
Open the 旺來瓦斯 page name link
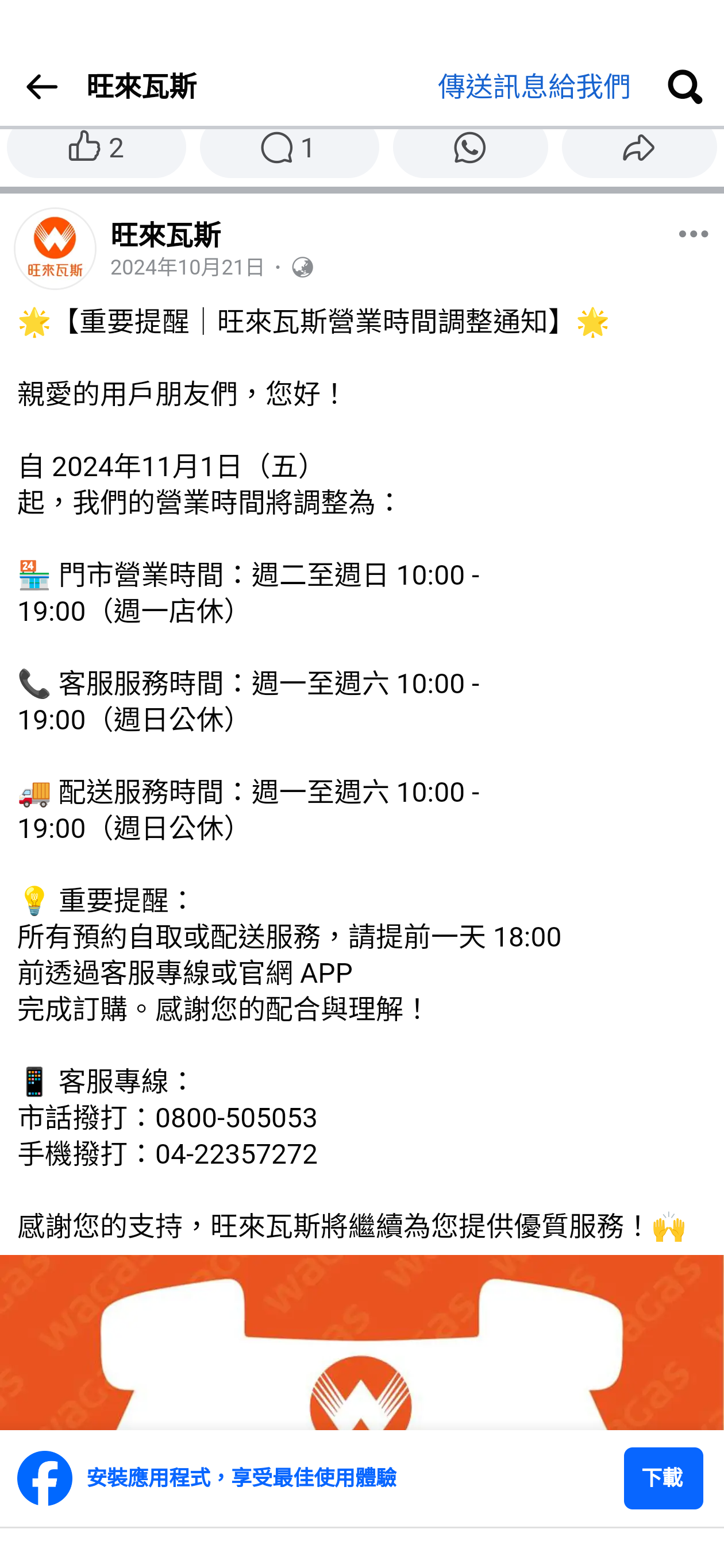(165, 235)
